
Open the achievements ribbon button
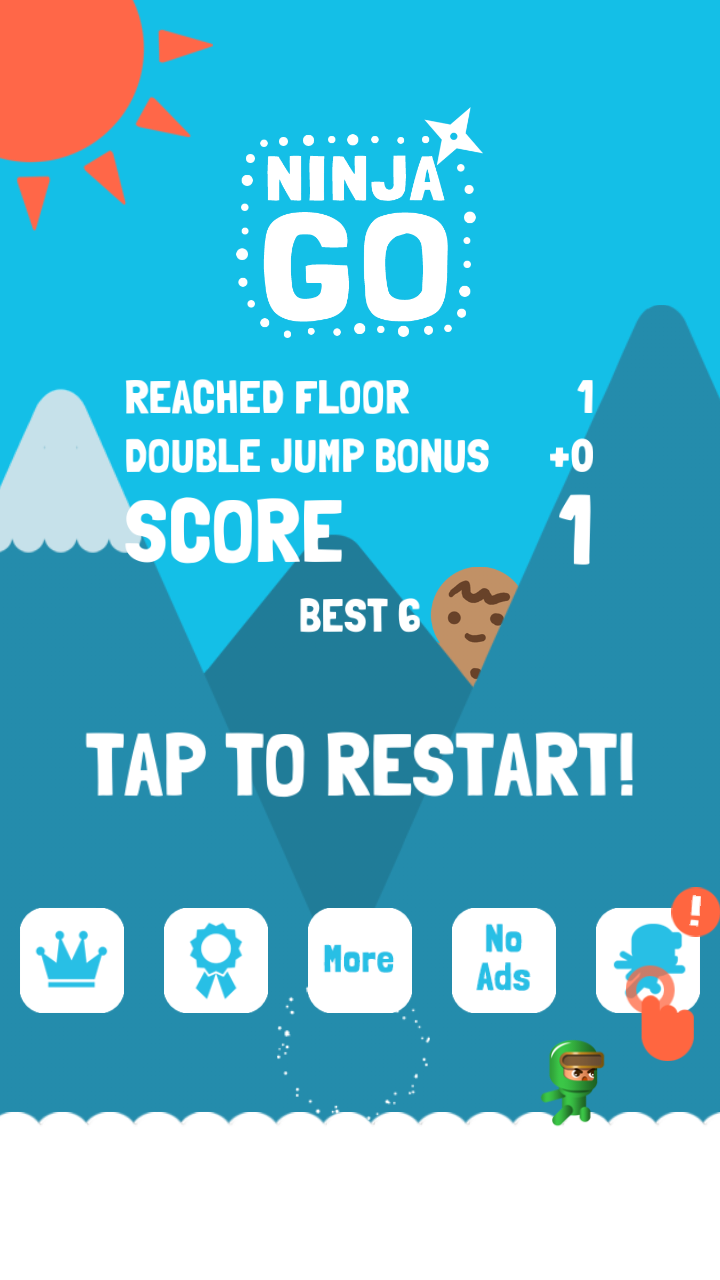pos(216,960)
